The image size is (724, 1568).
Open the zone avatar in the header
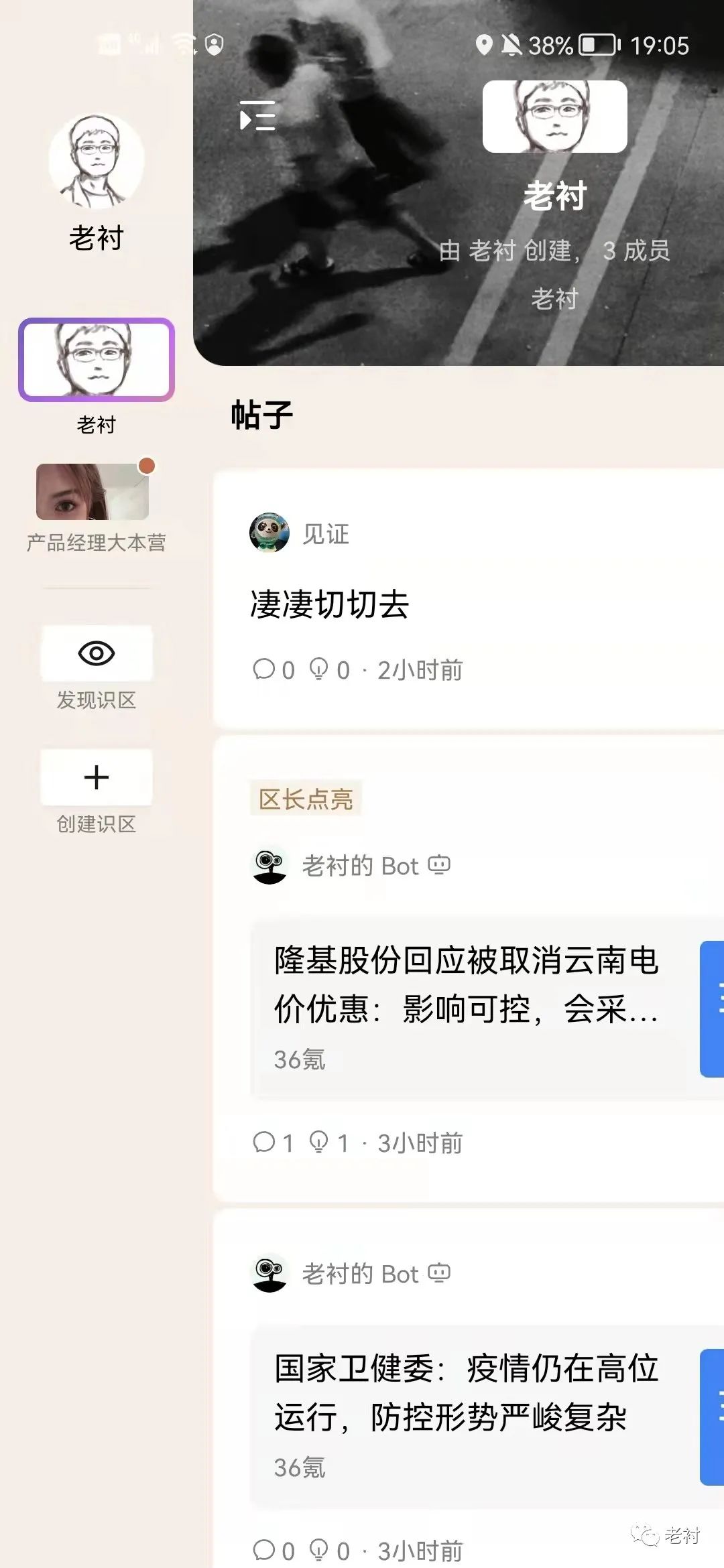click(555, 117)
